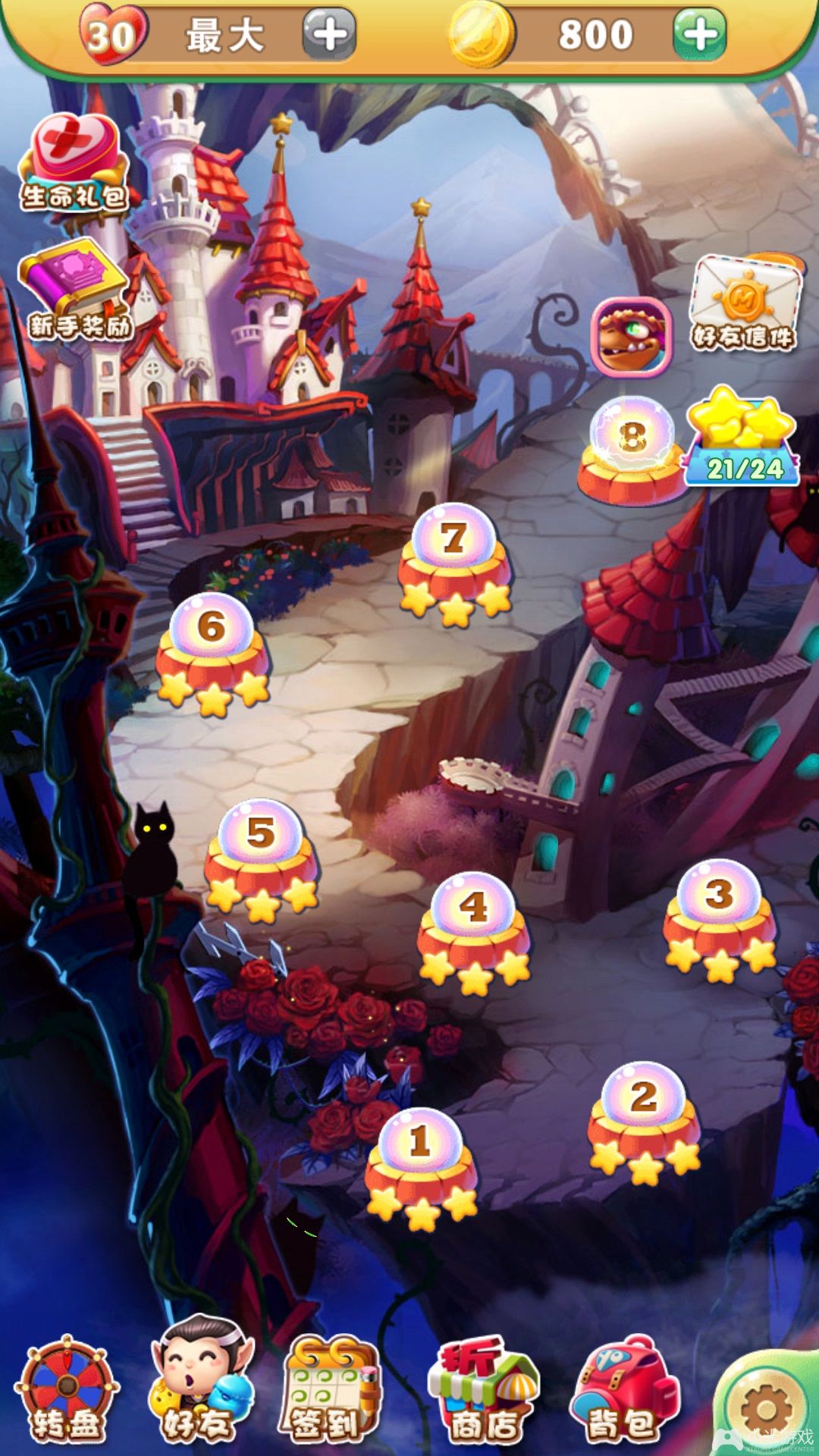Open 好友信件 friend mail
The height and width of the screenshot is (1456, 819).
[745, 303]
